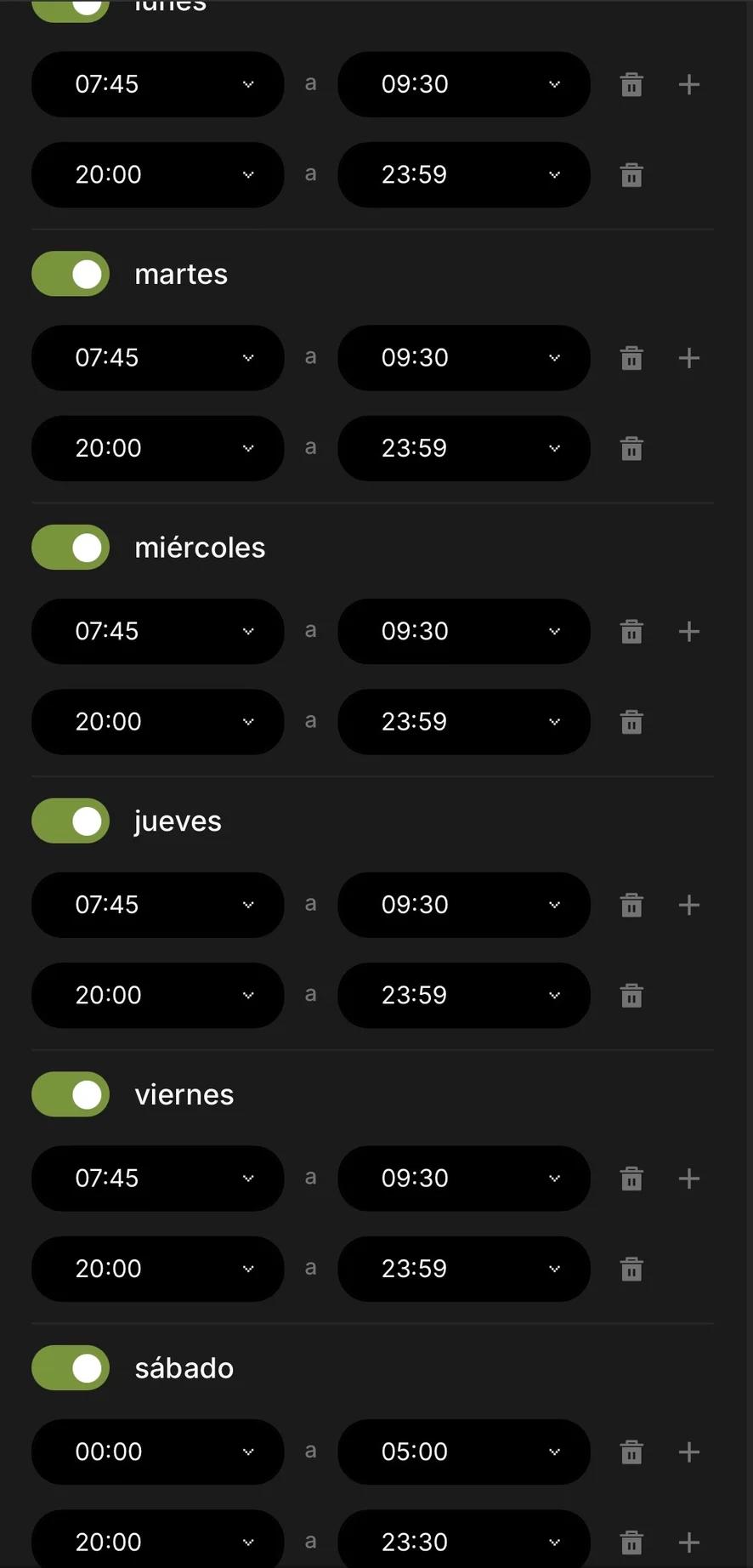The image size is (753, 1568).
Task: Change sábado 05:00 end time
Action: [464, 1452]
